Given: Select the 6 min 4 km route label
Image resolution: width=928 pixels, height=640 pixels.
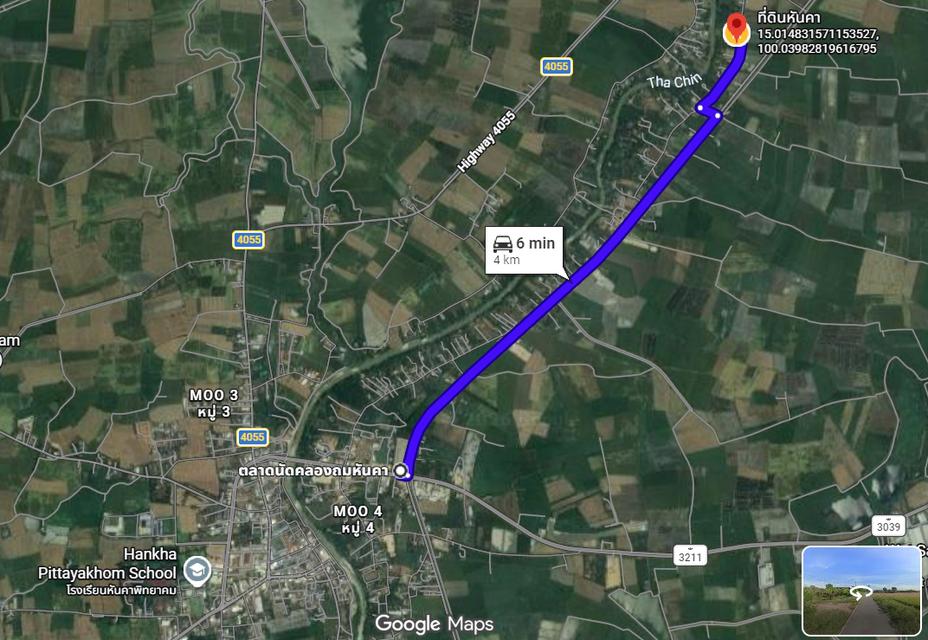Looking at the screenshot, I should coord(523,250).
